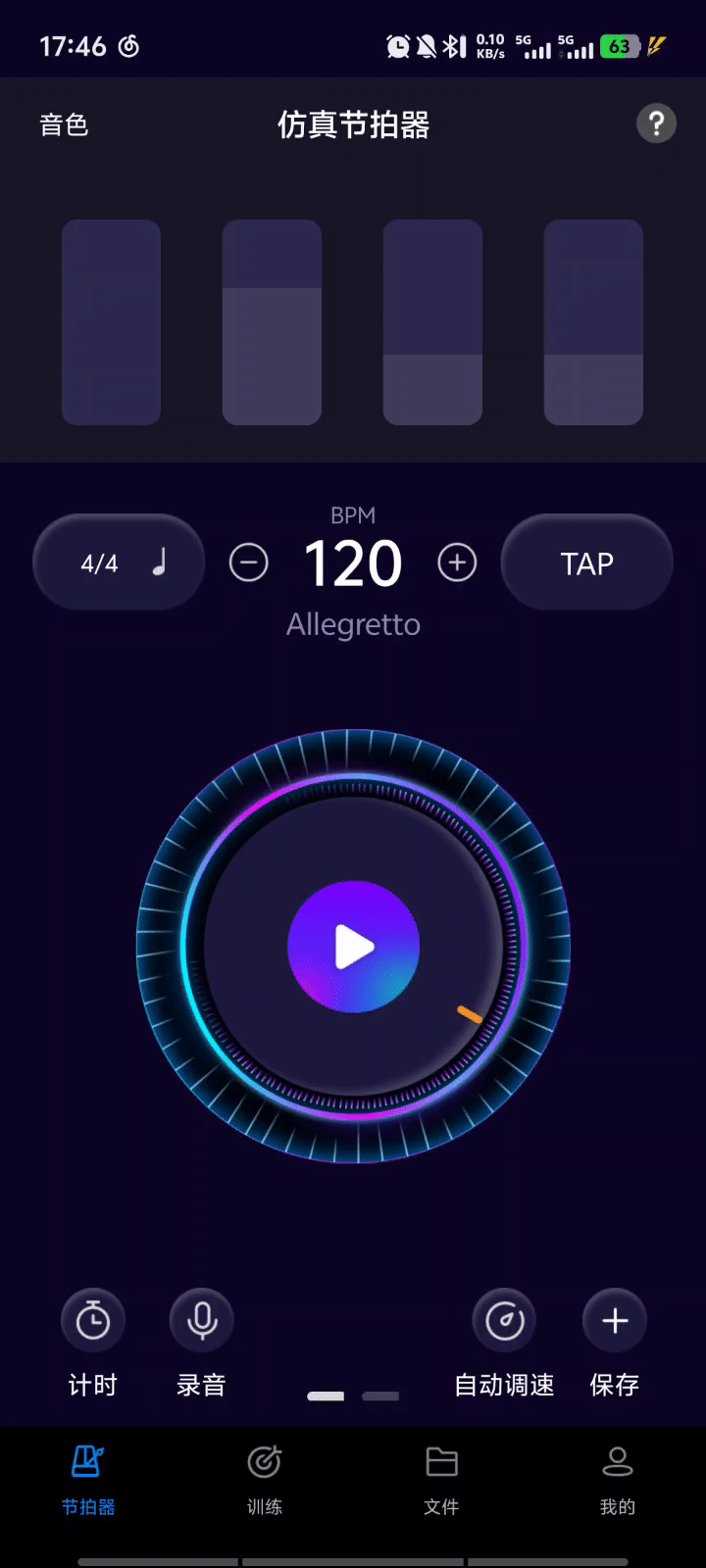
Task: Start 录音 recording
Action: 202,1321
